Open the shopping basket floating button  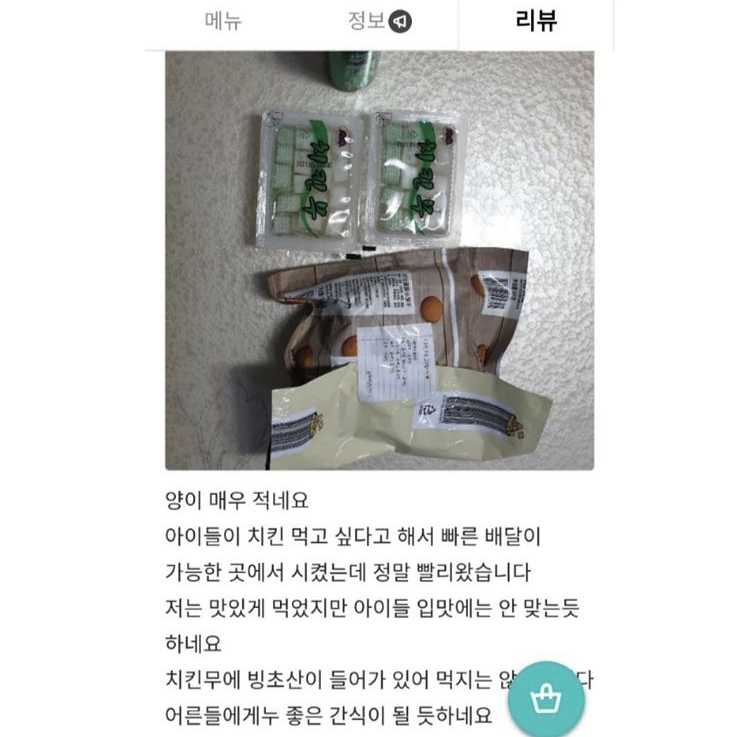pyautogui.click(x=546, y=699)
